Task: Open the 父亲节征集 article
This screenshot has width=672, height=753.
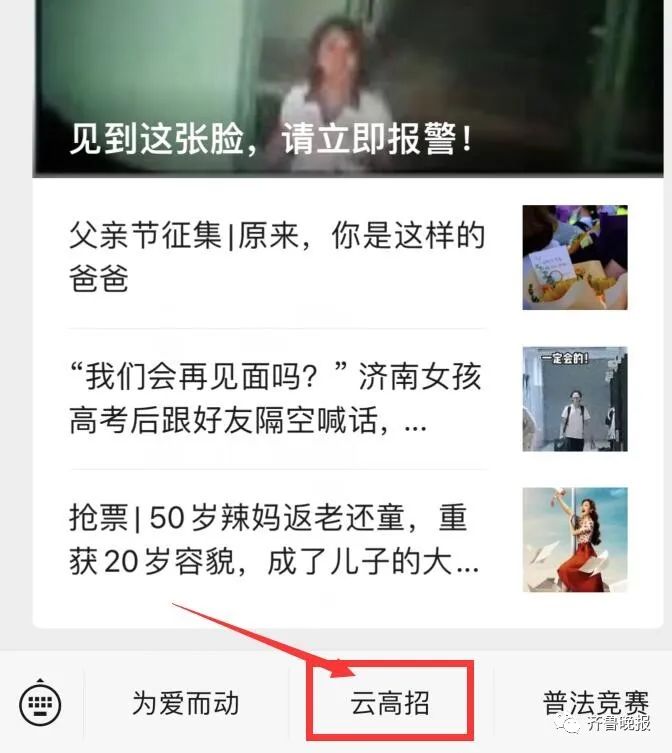Action: tap(277, 257)
